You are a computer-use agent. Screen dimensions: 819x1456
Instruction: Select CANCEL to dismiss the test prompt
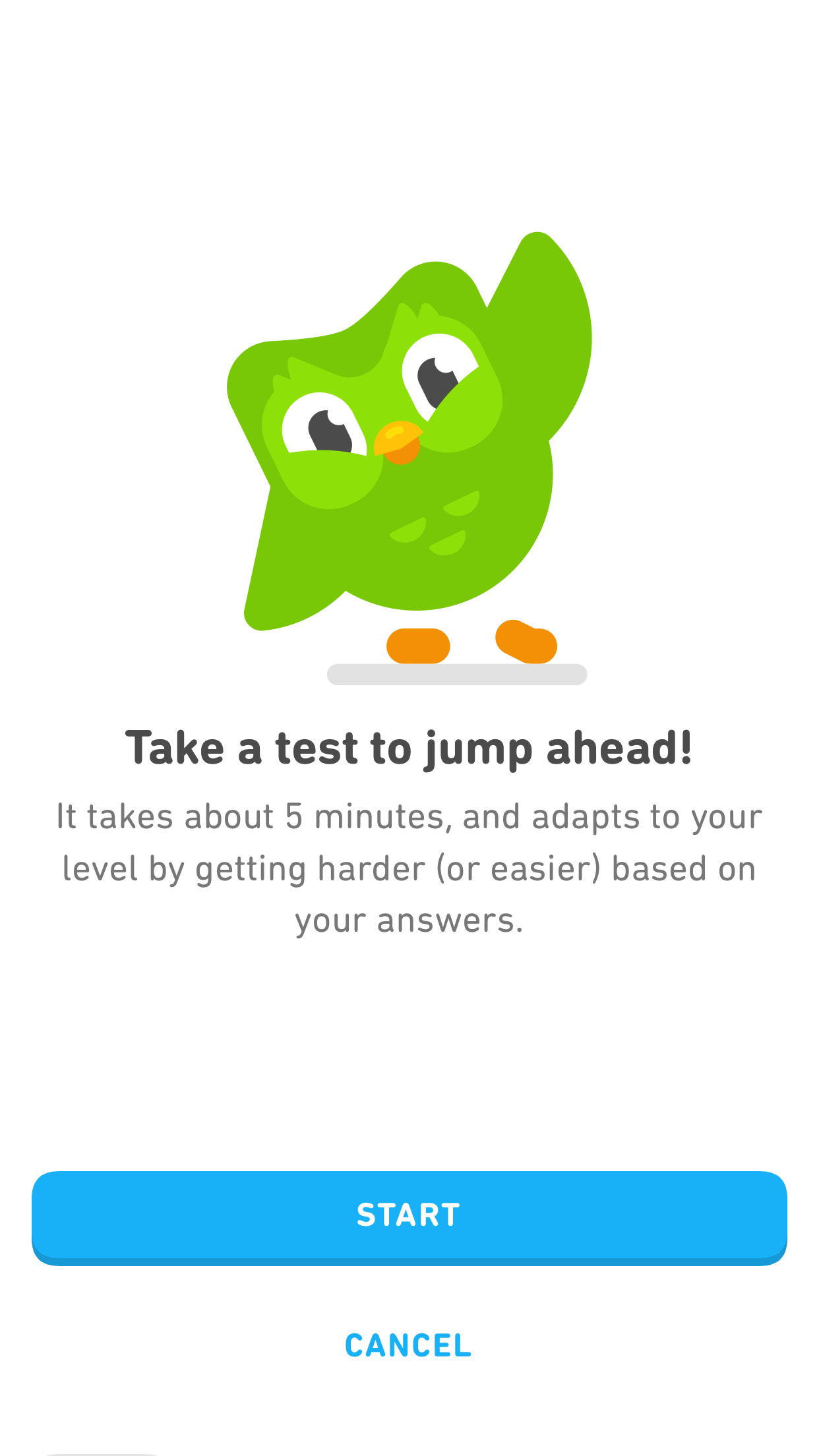(408, 1345)
